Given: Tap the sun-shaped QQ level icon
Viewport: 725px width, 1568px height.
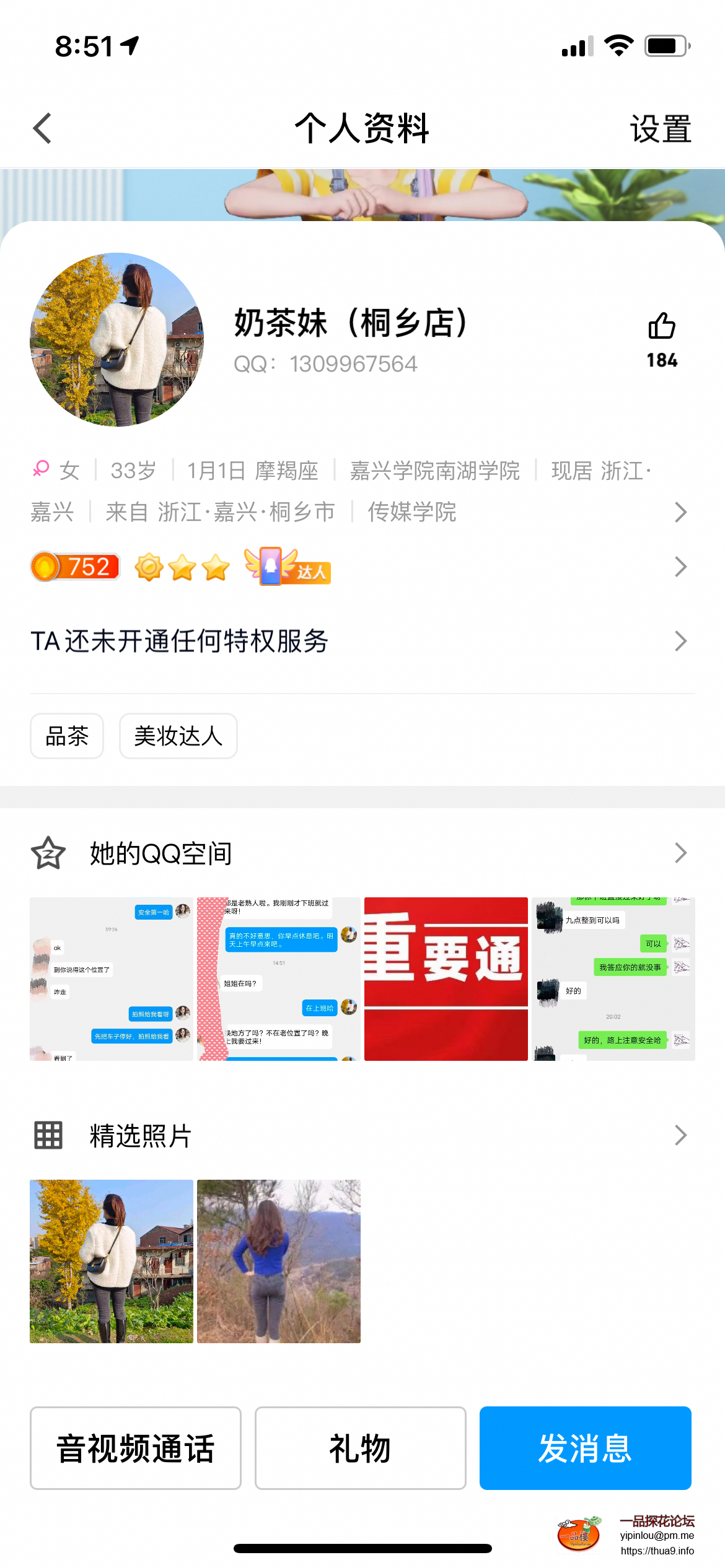Looking at the screenshot, I should tap(149, 567).
